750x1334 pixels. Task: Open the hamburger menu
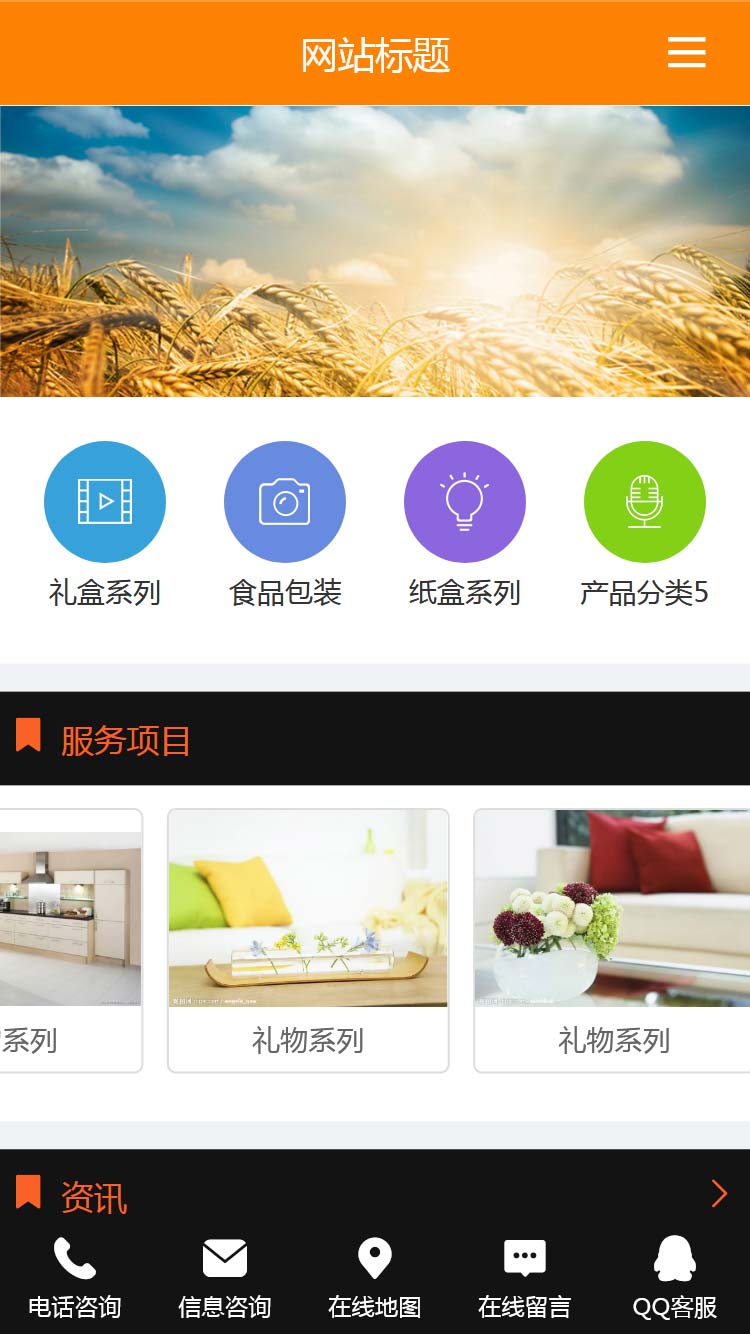click(686, 52)
